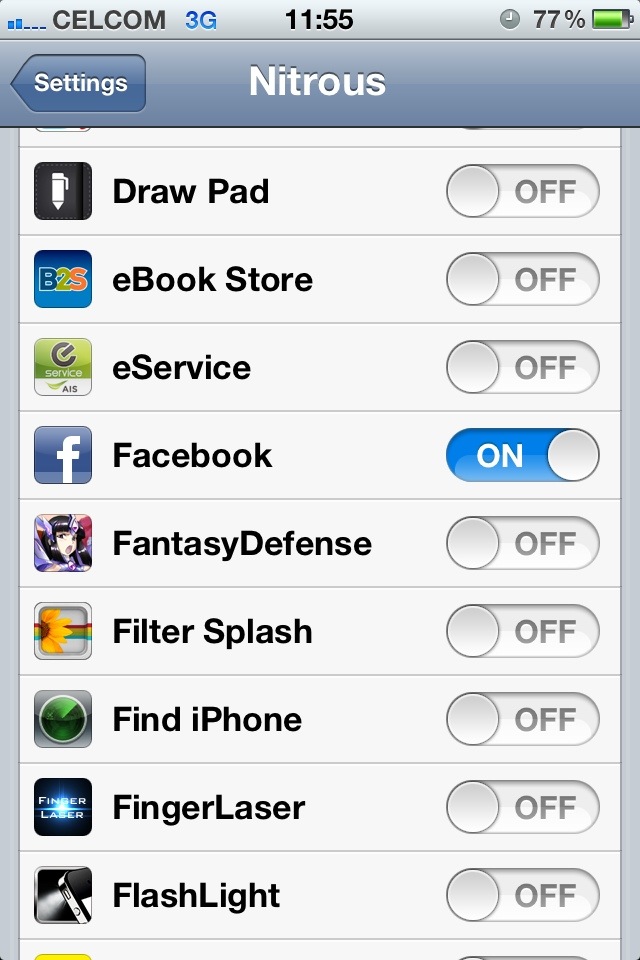This screenshot has width=640, height=960.
Task: Switch on FantasyDefense
Action: 522,543
